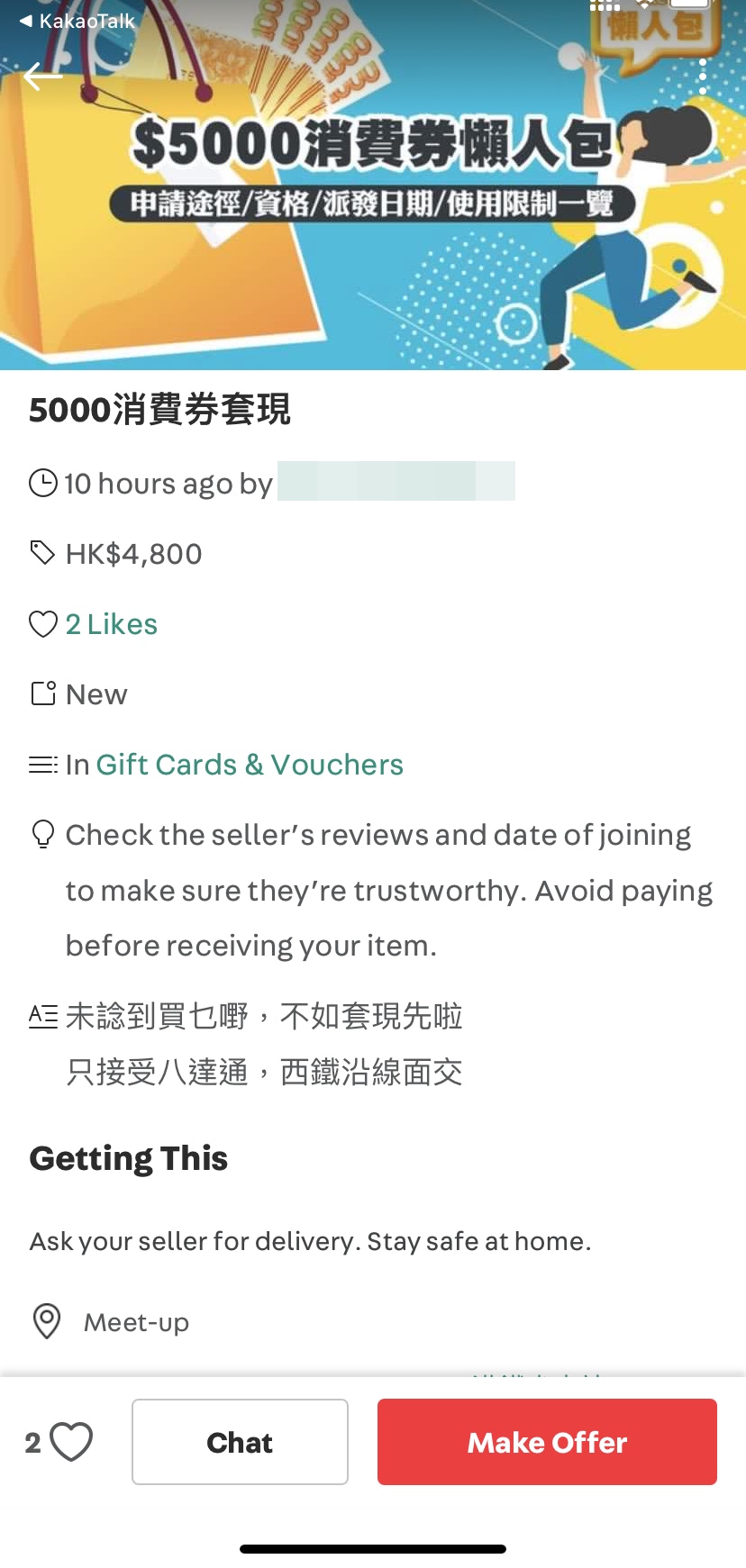The width and height of the screenshot is (746, 1568).
Task: Go back using the arrow icon
Action: point(42,77)
